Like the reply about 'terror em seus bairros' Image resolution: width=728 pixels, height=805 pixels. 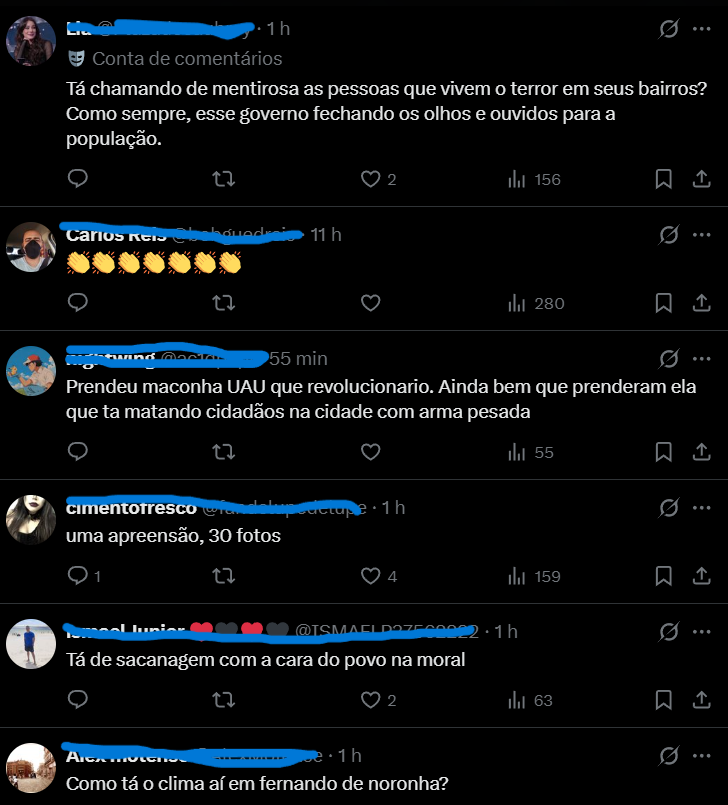371,179
